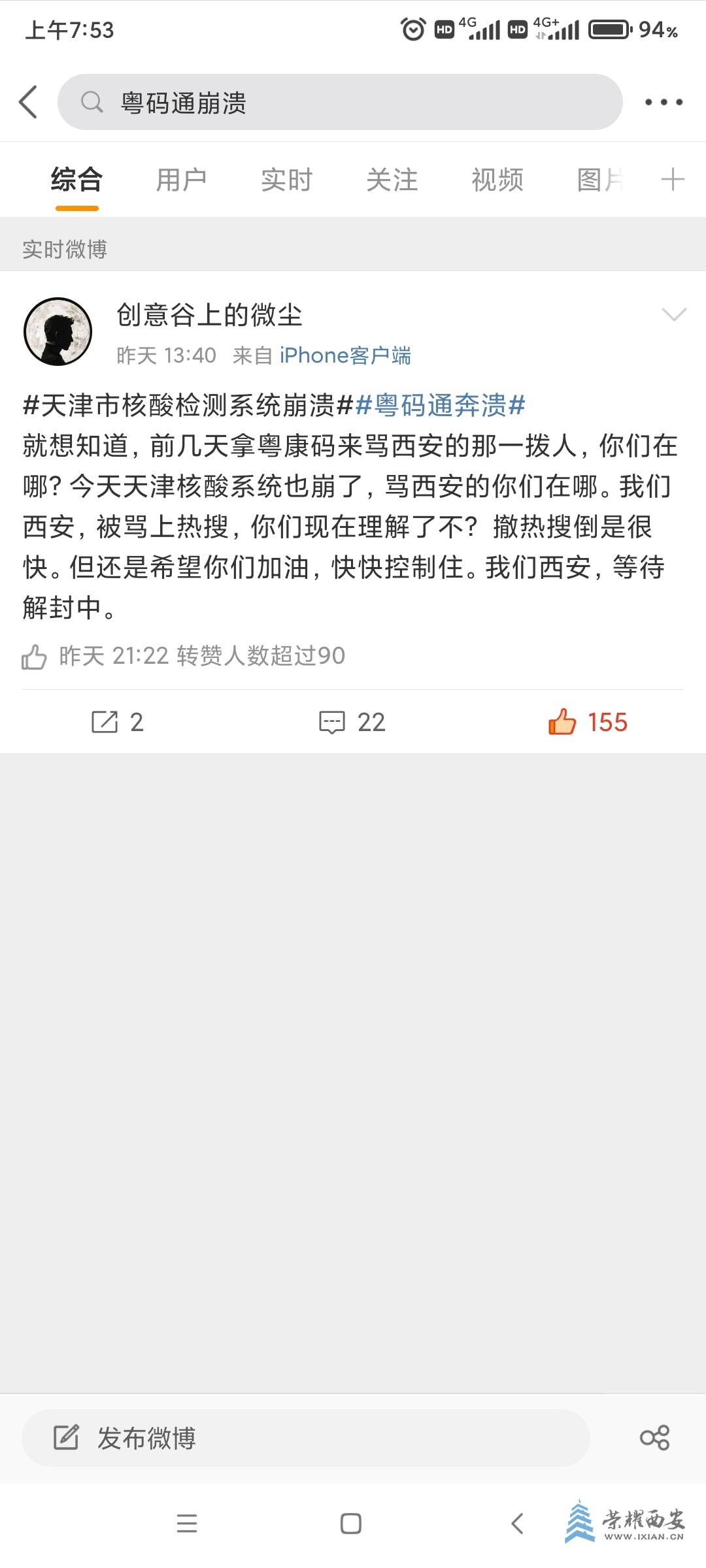Repost the post with 2 reposts

[x=118, y=722]
